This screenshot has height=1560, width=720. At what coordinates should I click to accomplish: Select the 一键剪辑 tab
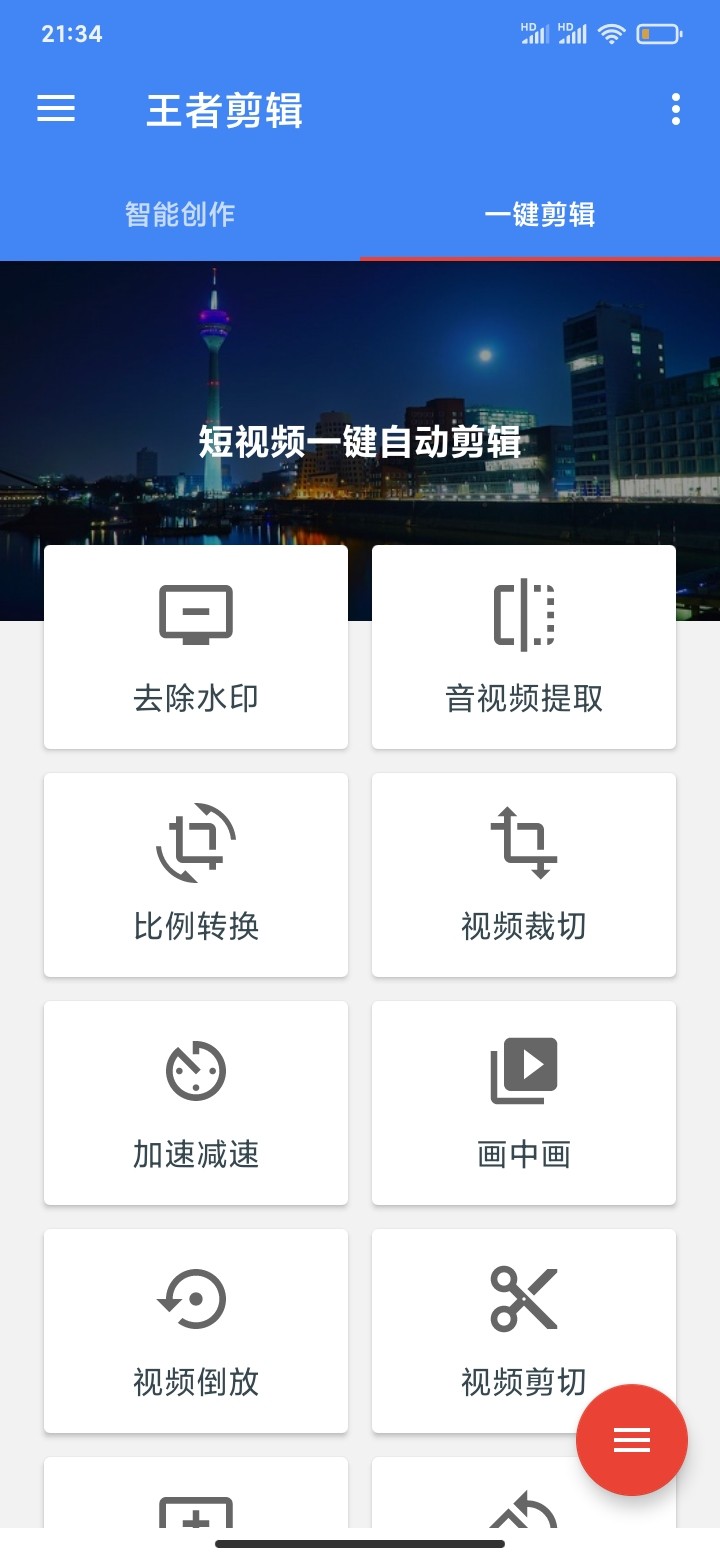(540, 214)
